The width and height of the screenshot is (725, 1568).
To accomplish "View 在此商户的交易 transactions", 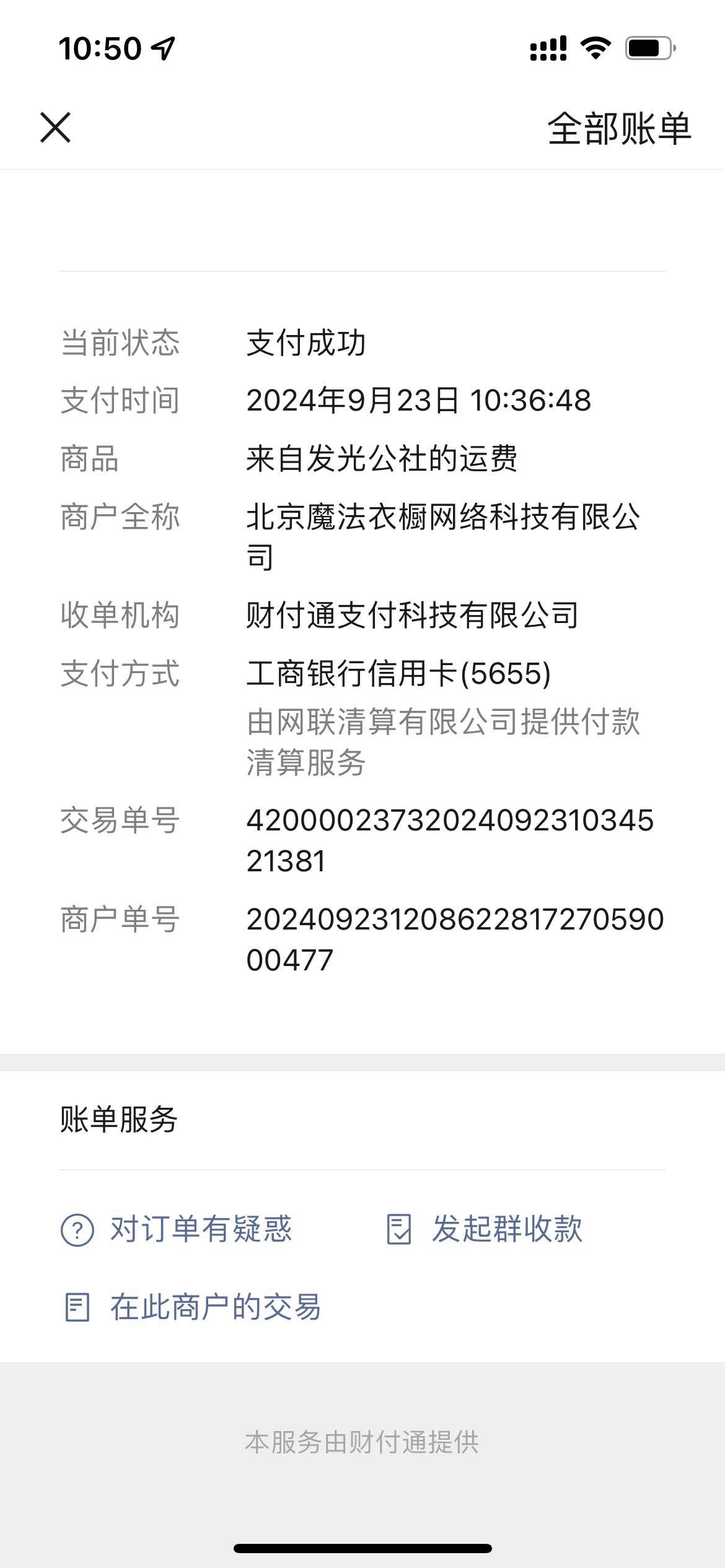I will (x=193, y=1307).
